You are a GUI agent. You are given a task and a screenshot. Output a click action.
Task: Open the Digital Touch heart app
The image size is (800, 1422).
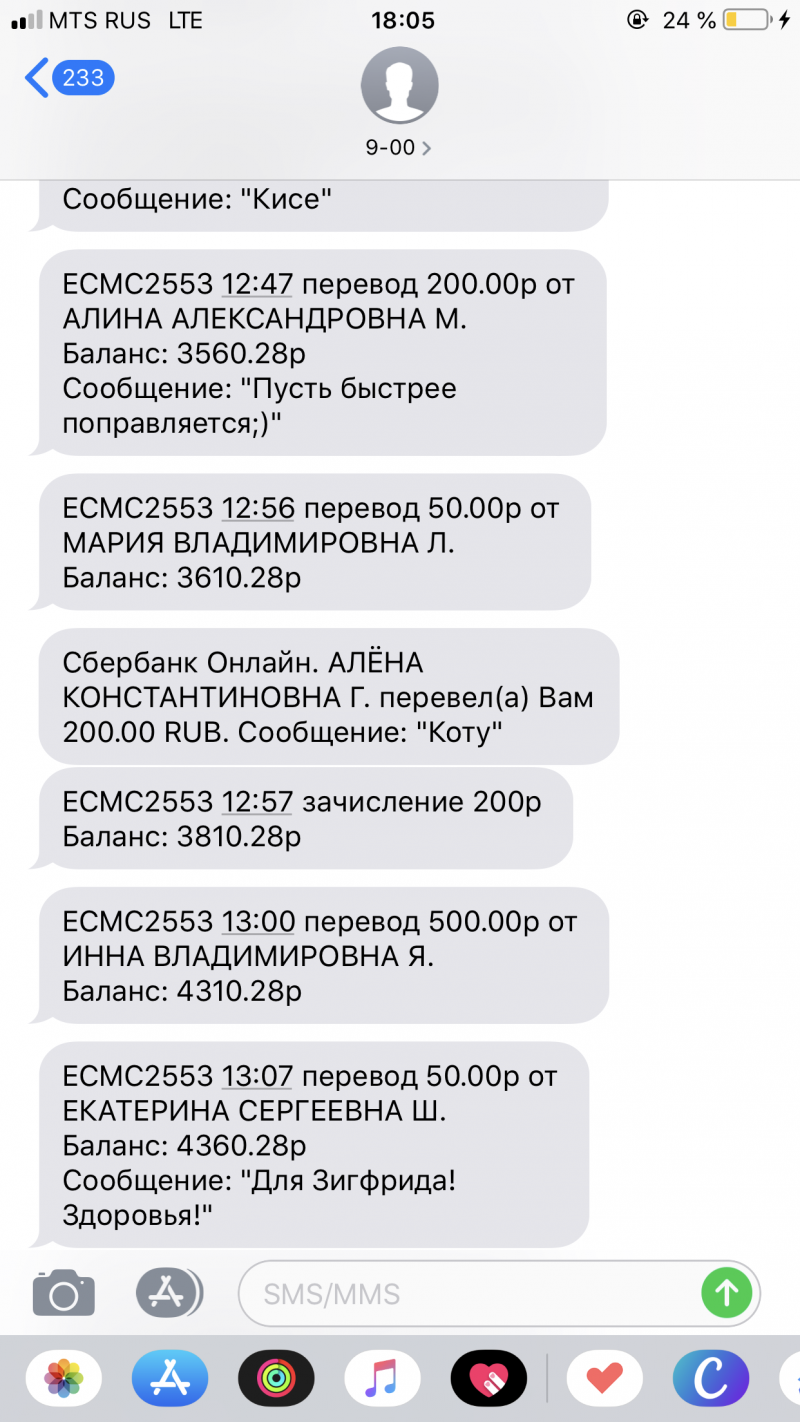click(x=488, y=1378)
